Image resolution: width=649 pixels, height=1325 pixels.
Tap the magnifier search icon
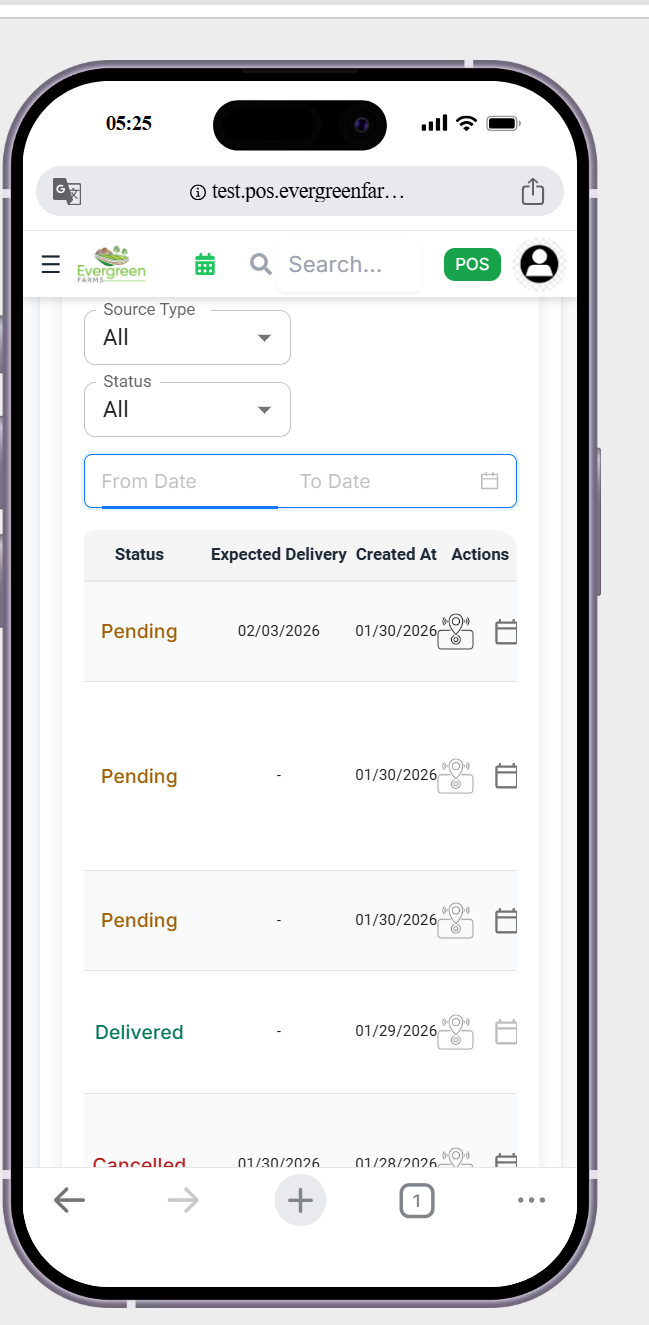[261, 264]
